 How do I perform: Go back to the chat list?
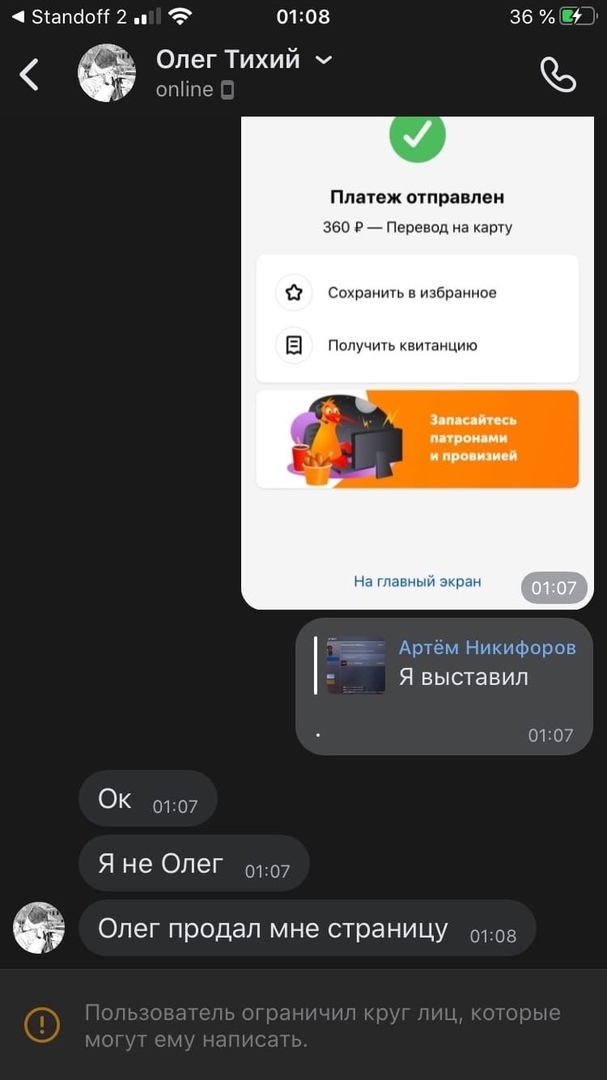(x=30, y=74)
